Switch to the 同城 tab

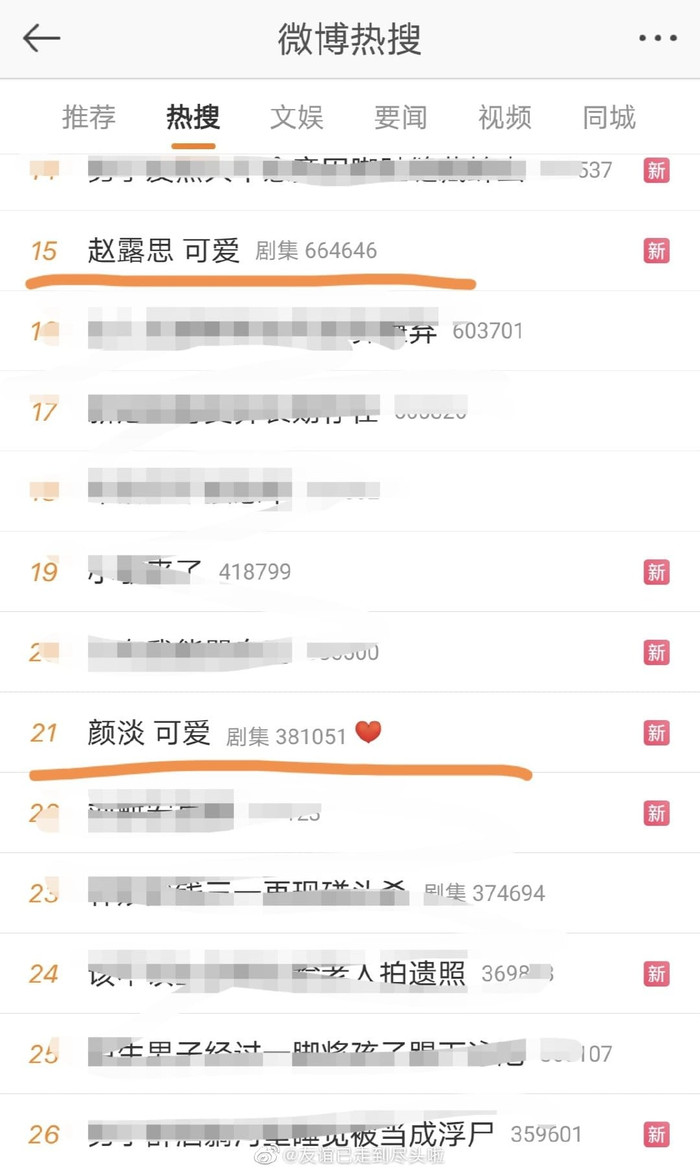(609, 117)
